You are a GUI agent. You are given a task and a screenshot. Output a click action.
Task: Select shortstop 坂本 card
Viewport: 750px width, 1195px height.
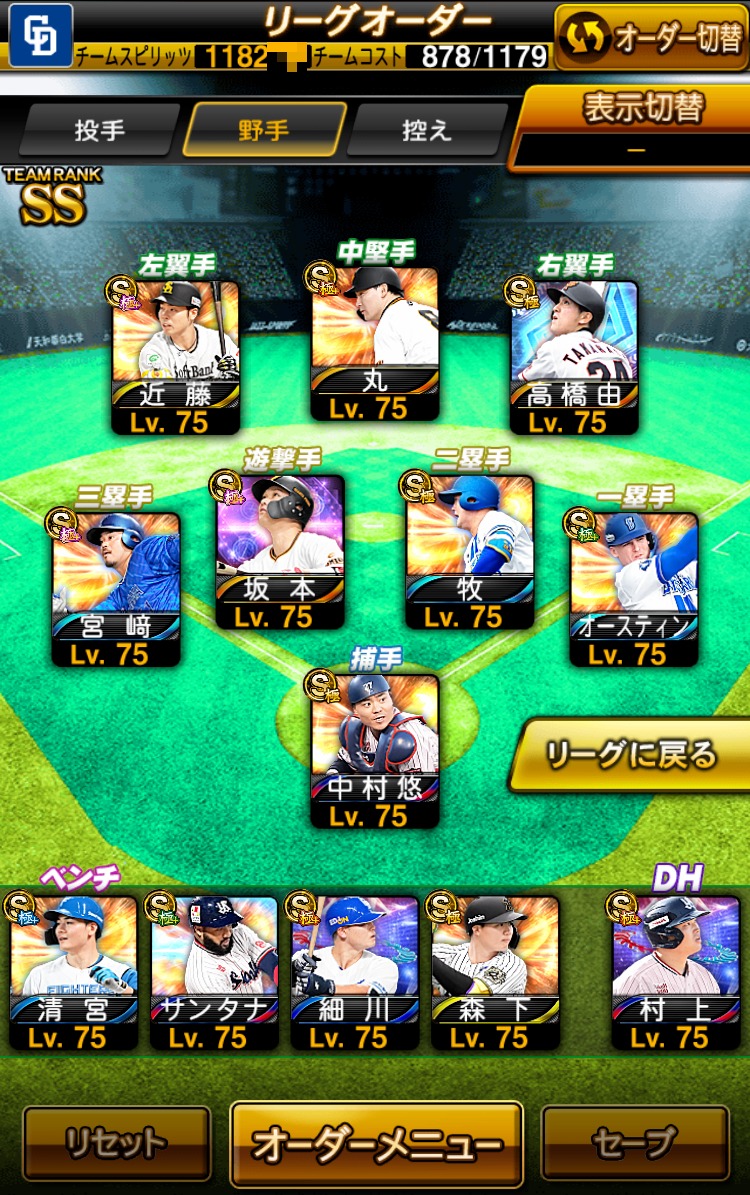tap(280, 550)
